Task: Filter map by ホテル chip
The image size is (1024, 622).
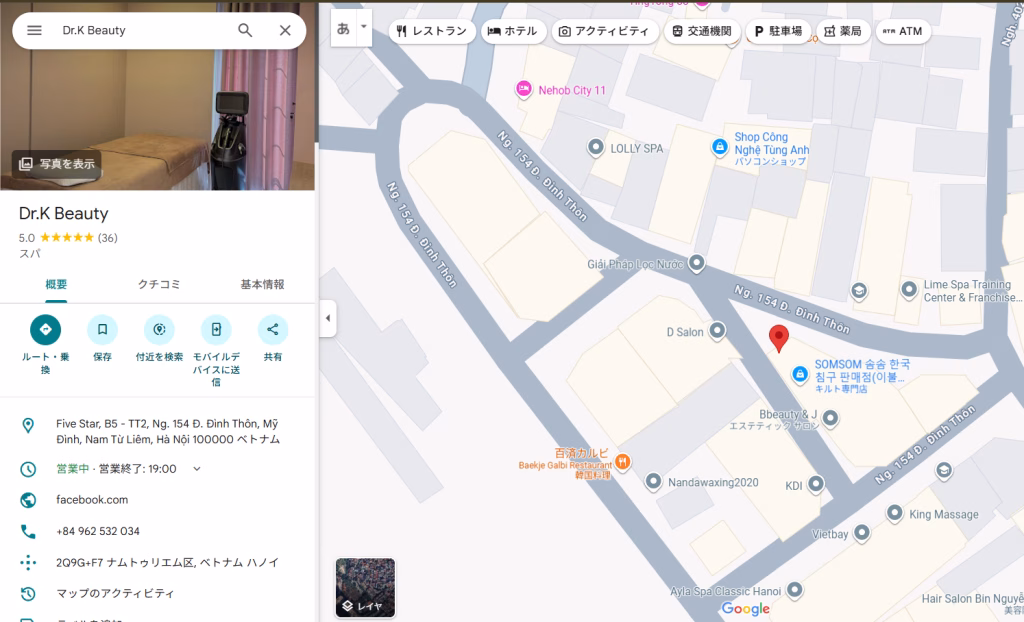Action: tap(513, 31)
